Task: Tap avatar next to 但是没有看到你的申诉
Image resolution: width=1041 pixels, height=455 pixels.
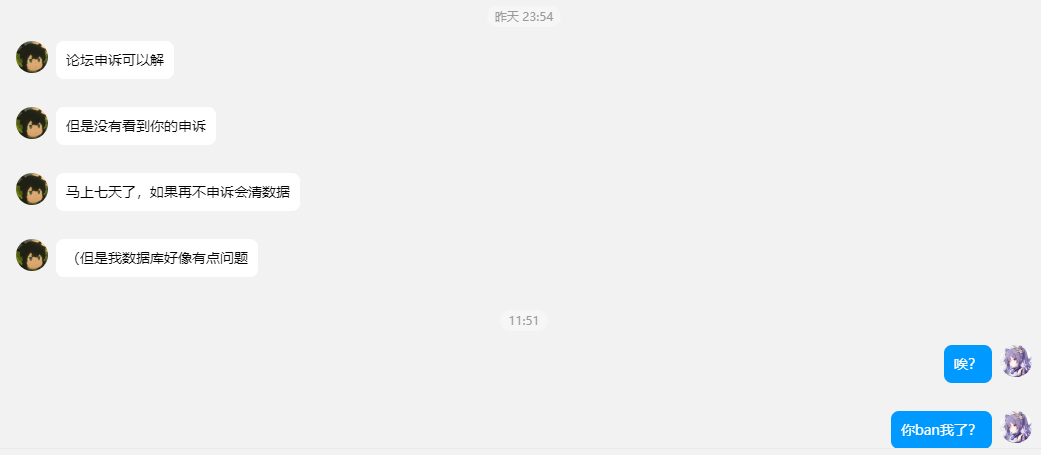Action: (x=32, y=123)
